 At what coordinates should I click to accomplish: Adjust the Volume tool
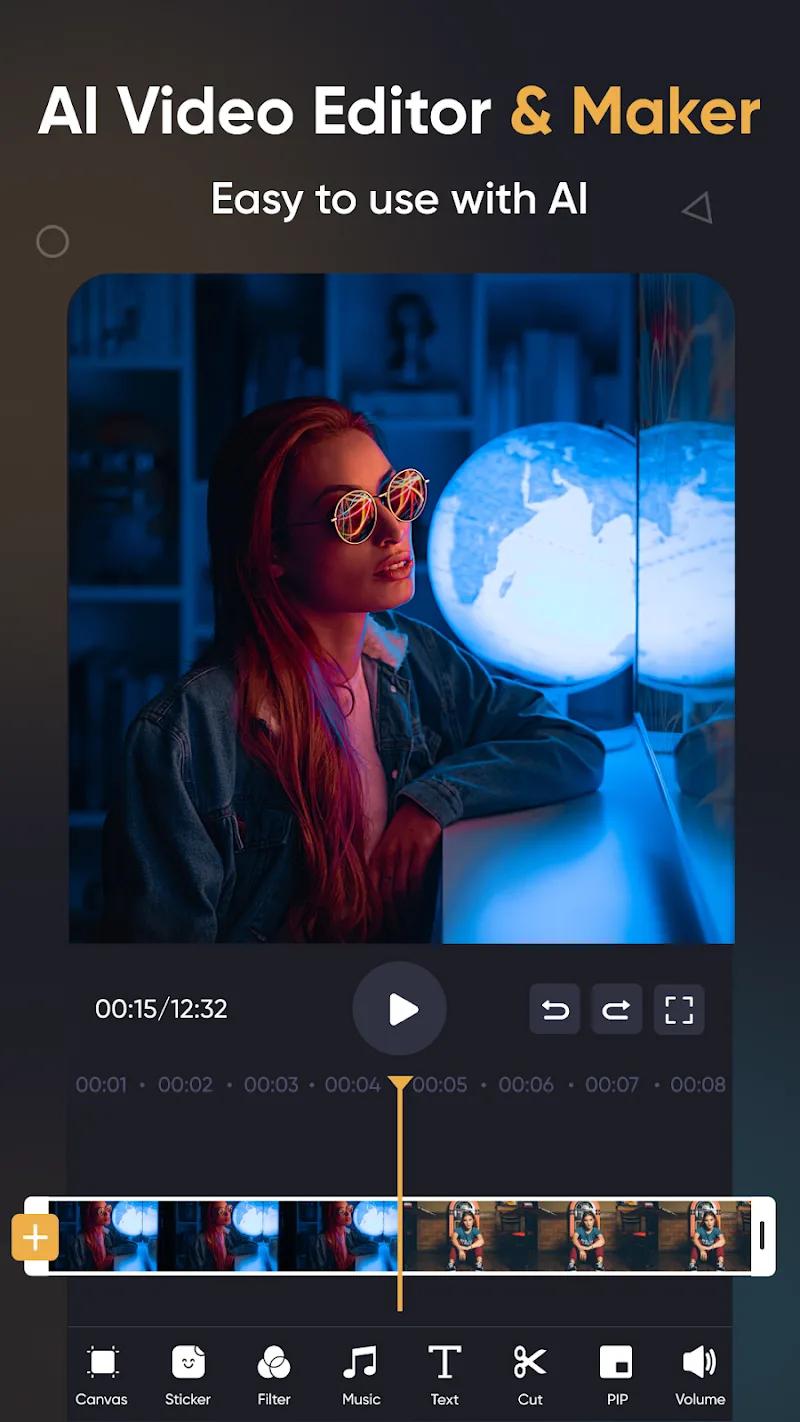pos(699,1375)
